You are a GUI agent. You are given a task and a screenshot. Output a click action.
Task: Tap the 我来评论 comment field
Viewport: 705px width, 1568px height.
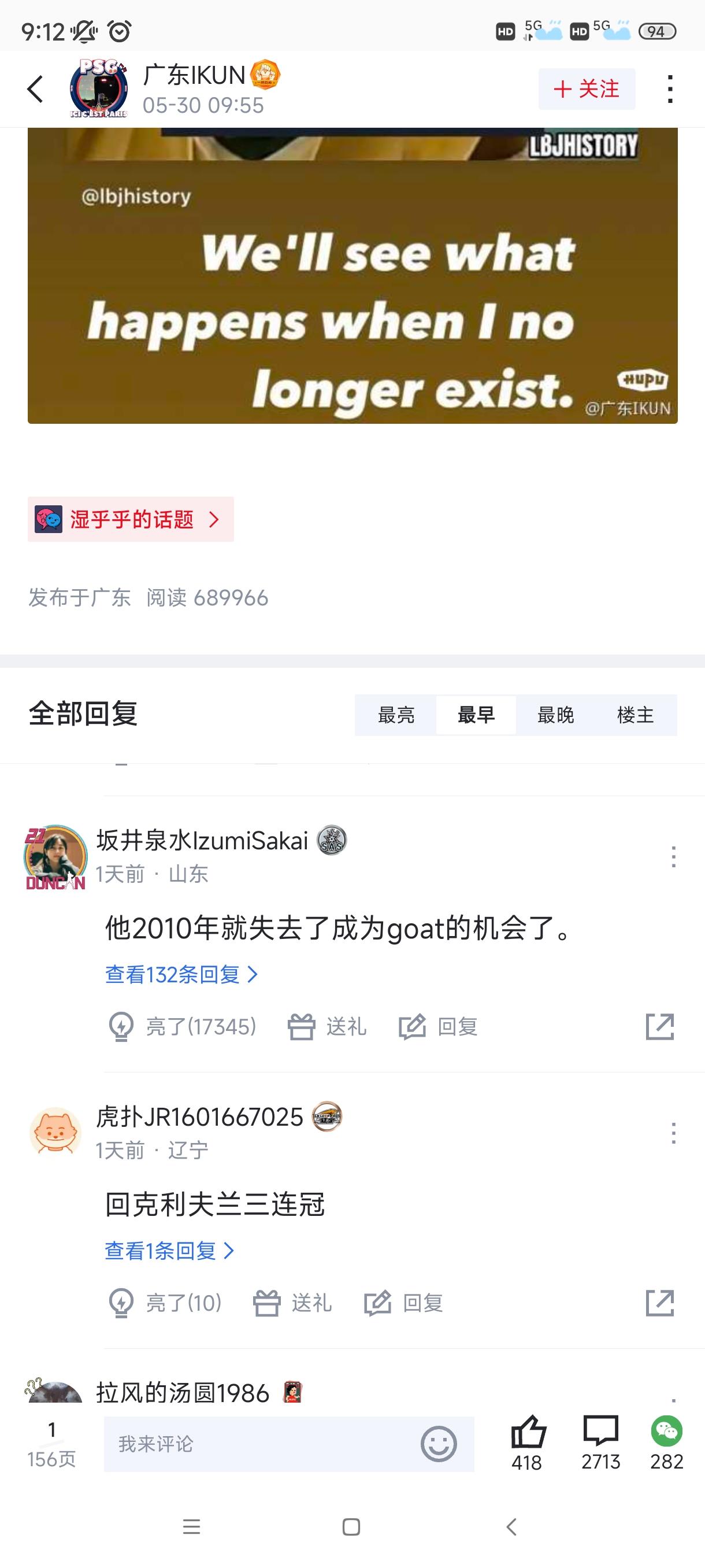[262, 1444]
